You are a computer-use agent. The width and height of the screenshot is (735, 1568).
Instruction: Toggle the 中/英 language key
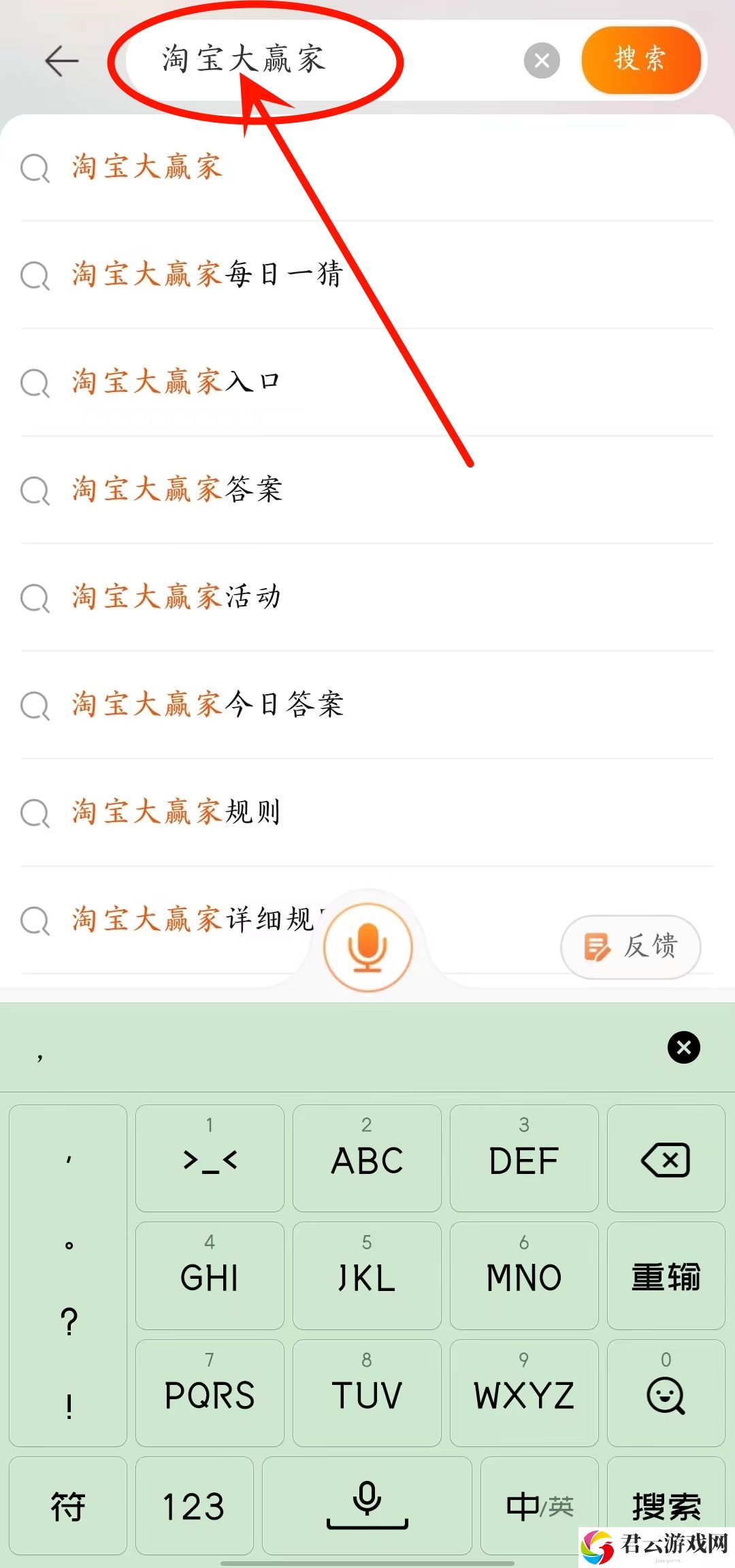coord(540,1505)
